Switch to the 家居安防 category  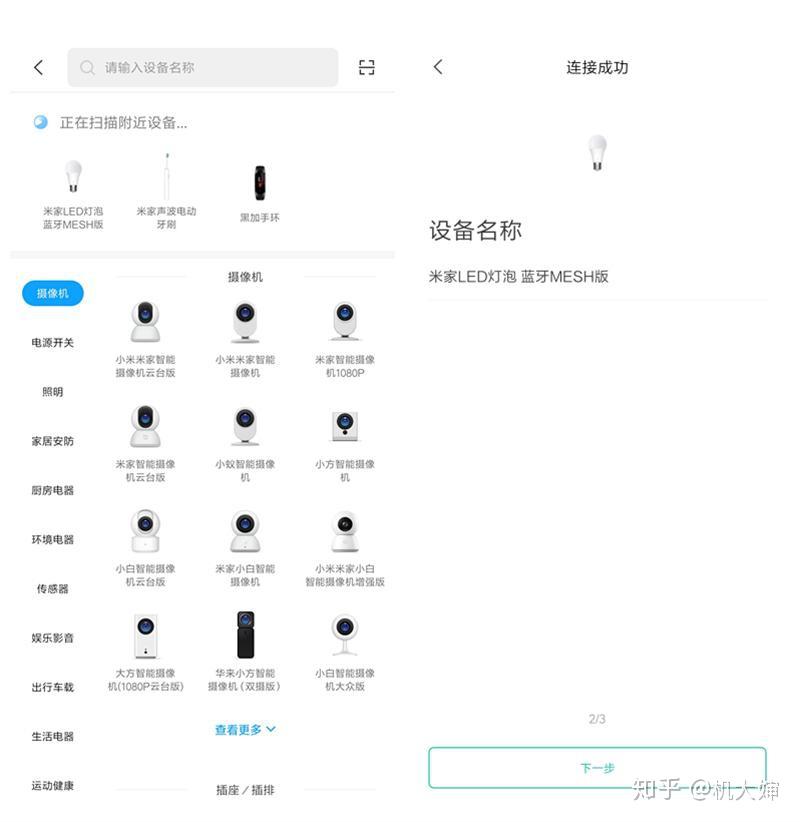52,441
